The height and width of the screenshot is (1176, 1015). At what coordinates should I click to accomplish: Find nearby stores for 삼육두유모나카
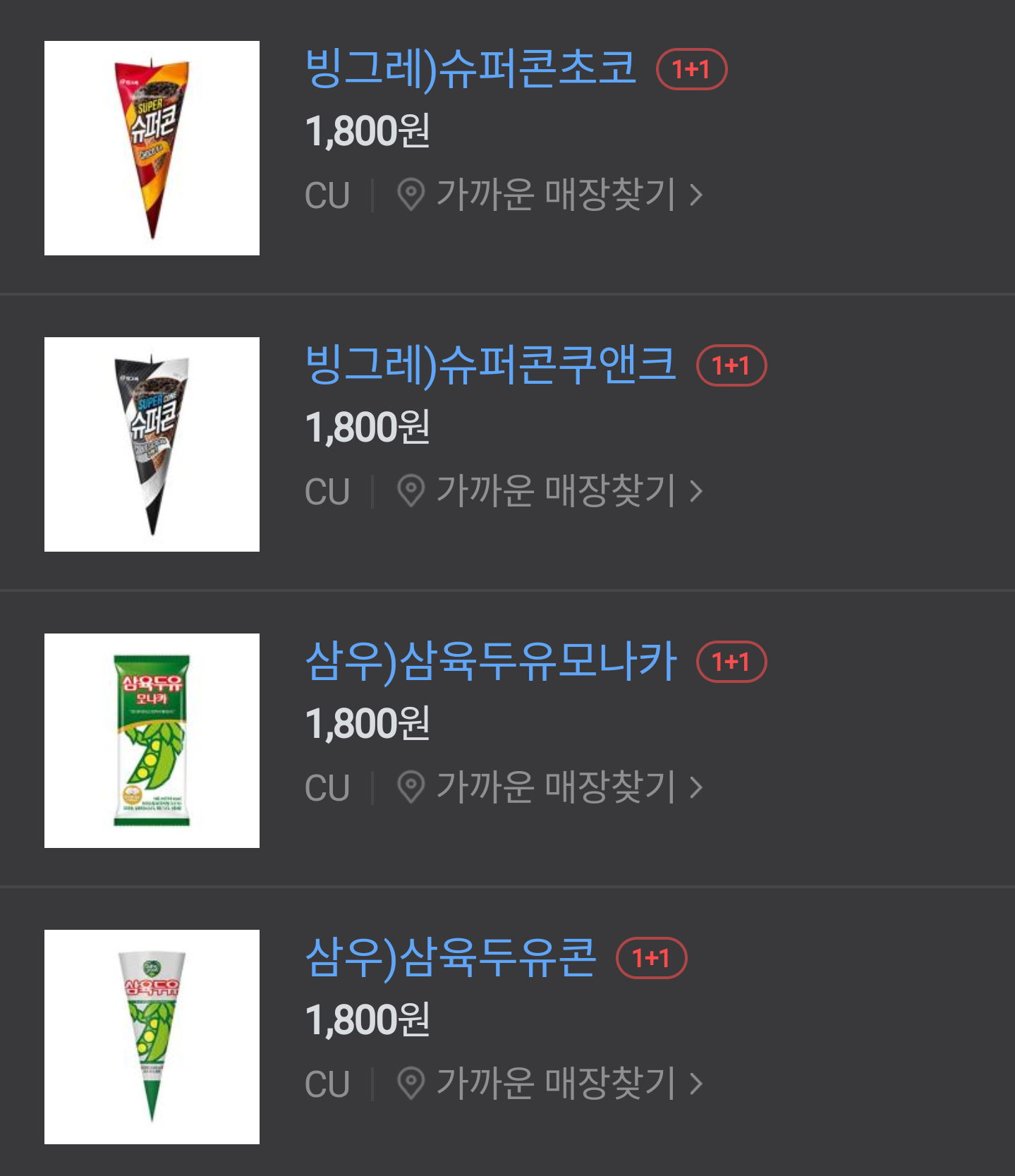pyautogui.click(x=550, y=787)
